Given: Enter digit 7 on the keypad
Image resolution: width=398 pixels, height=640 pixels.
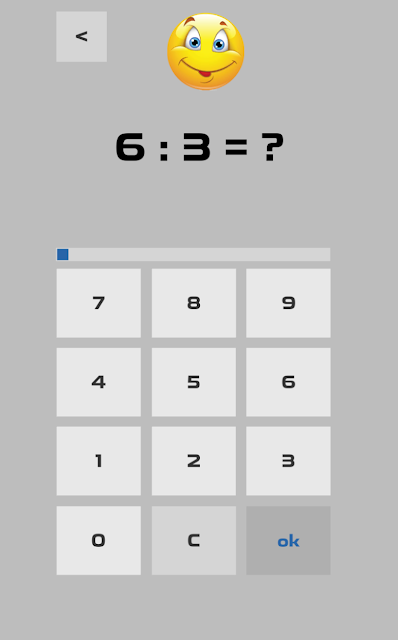Looking at the screenshot, I should coord(99,303).
